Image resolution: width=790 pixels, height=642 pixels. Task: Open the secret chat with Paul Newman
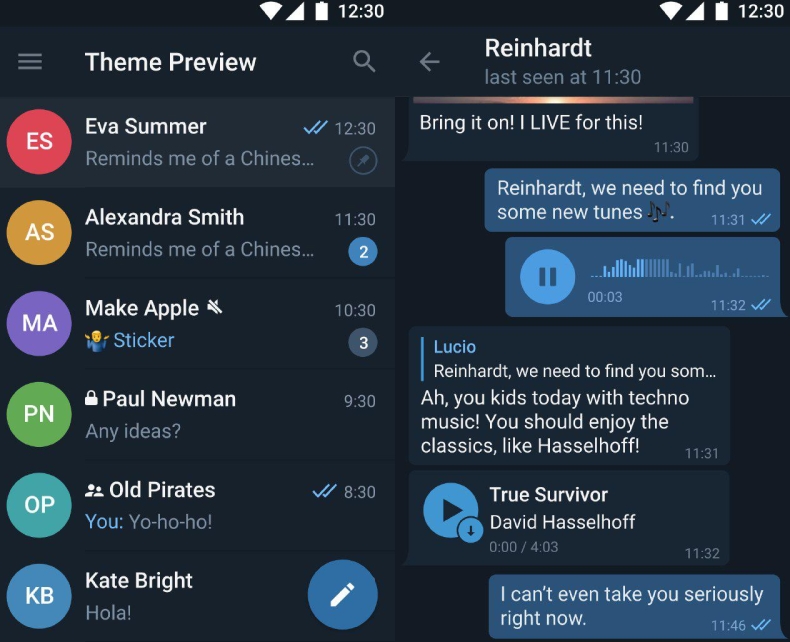point(200,415)
